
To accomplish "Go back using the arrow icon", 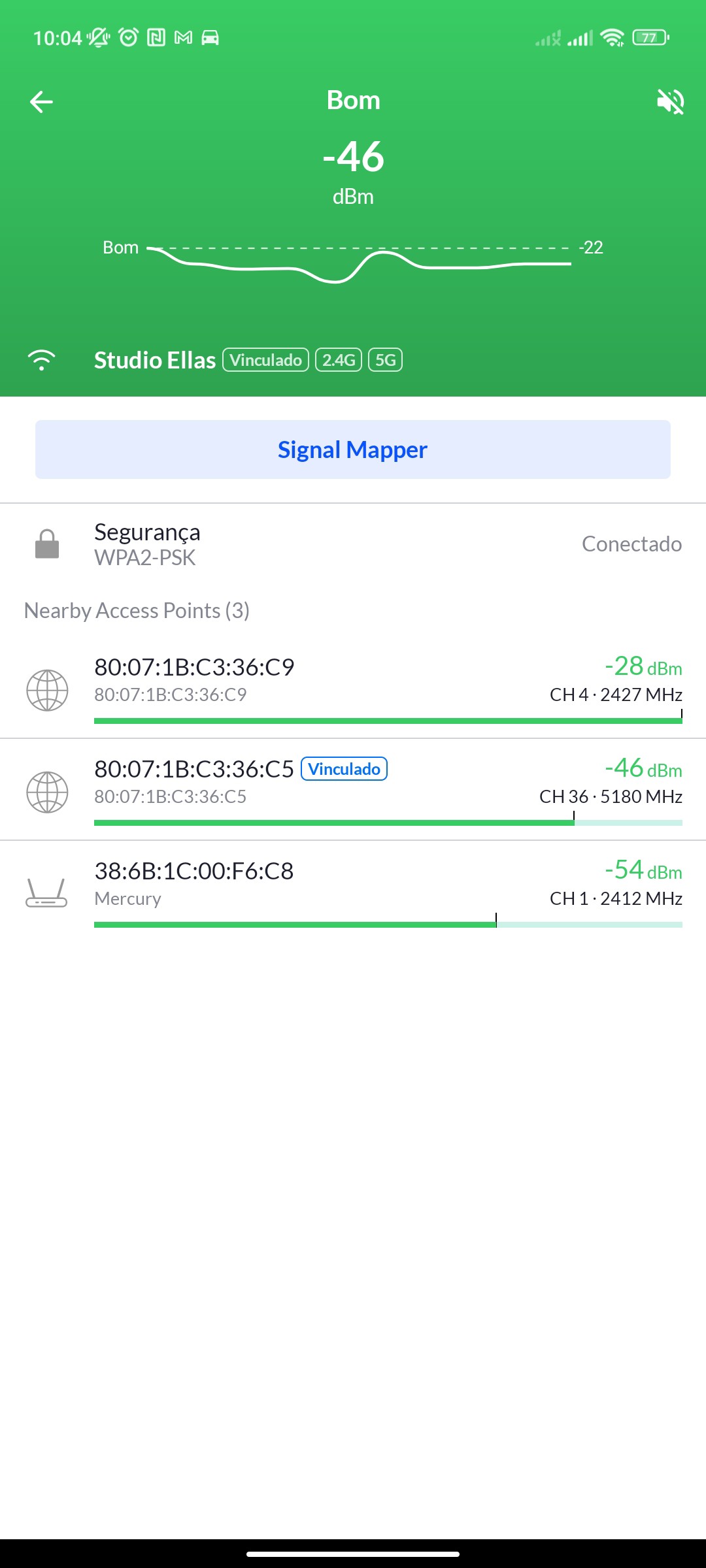I will [x=41, y=102].
